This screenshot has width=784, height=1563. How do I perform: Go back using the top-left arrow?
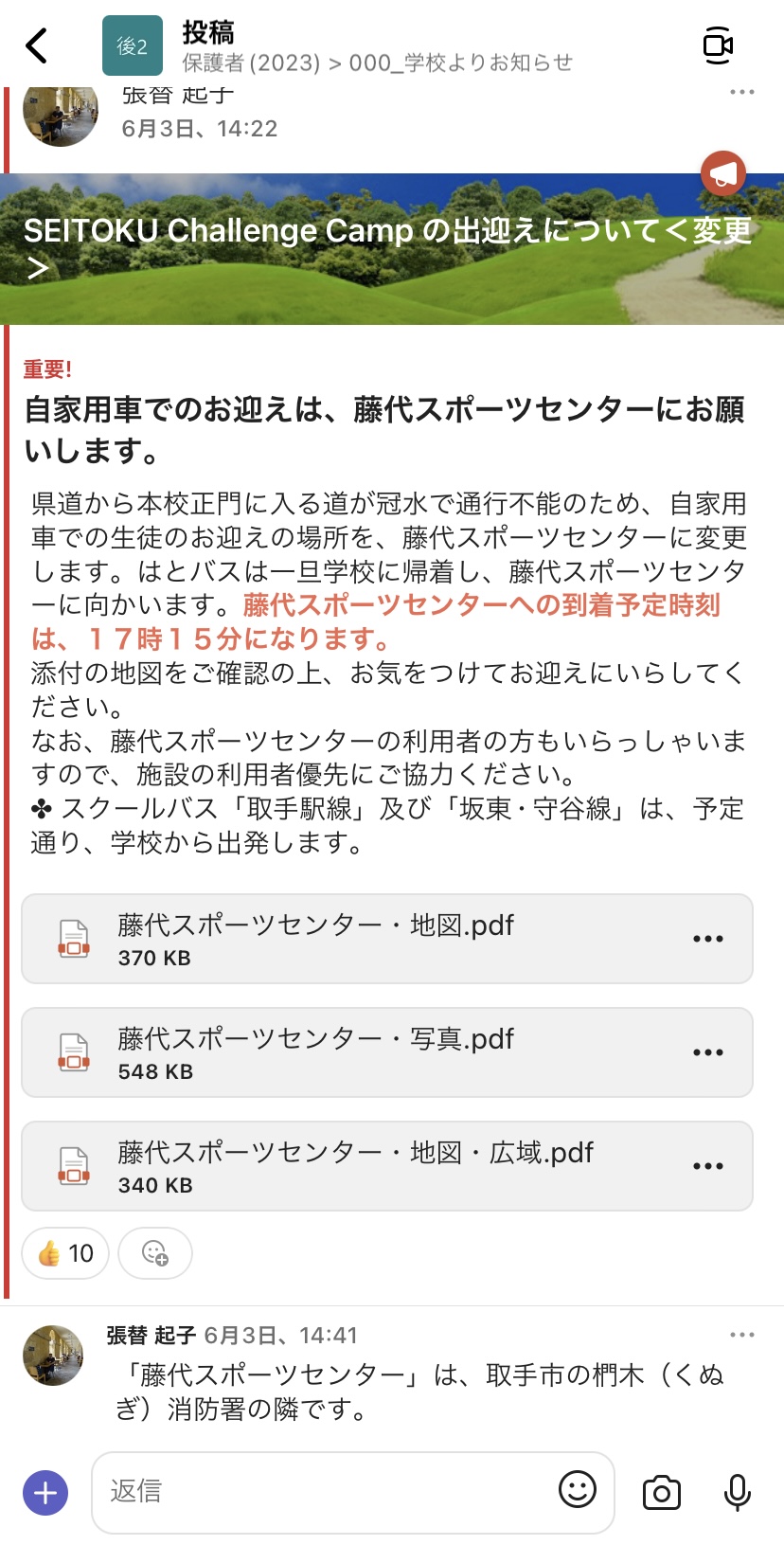click(36, 45)
